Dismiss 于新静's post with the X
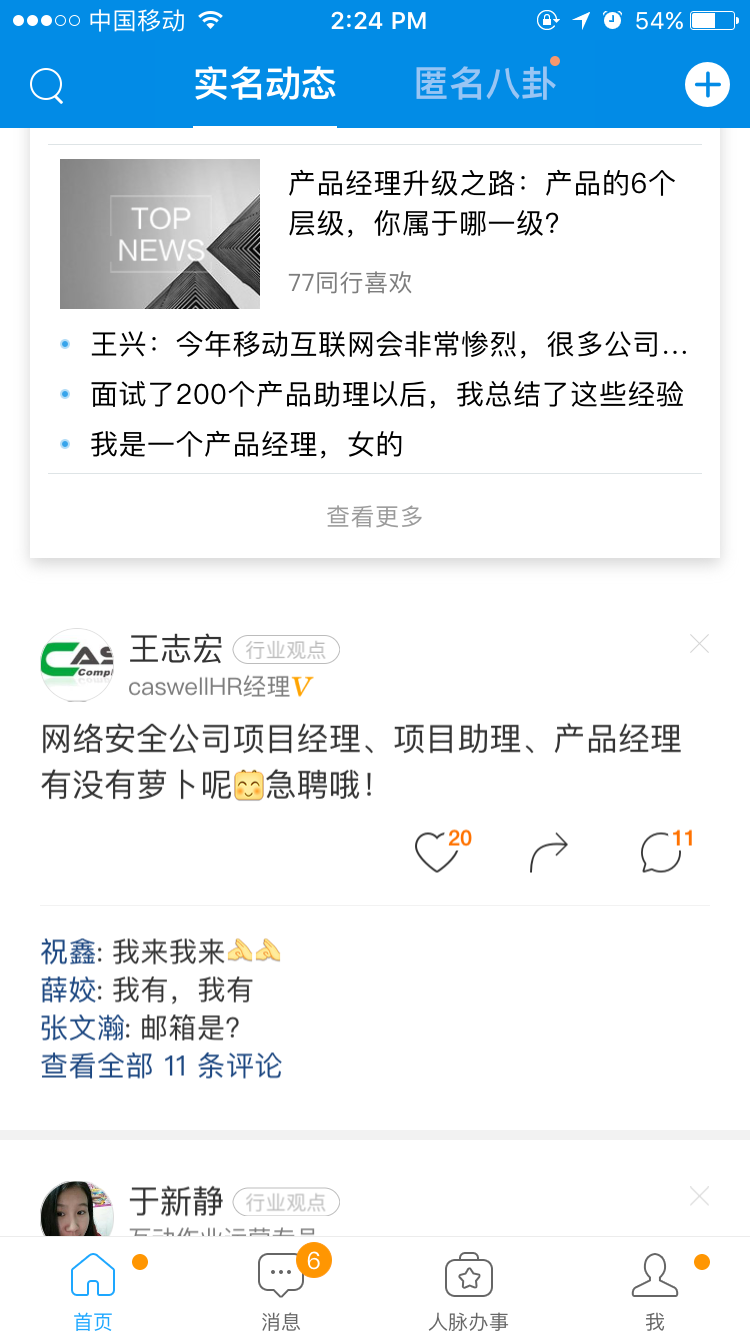Screen dimensions: 750x1334 (x=699, y=1196)
